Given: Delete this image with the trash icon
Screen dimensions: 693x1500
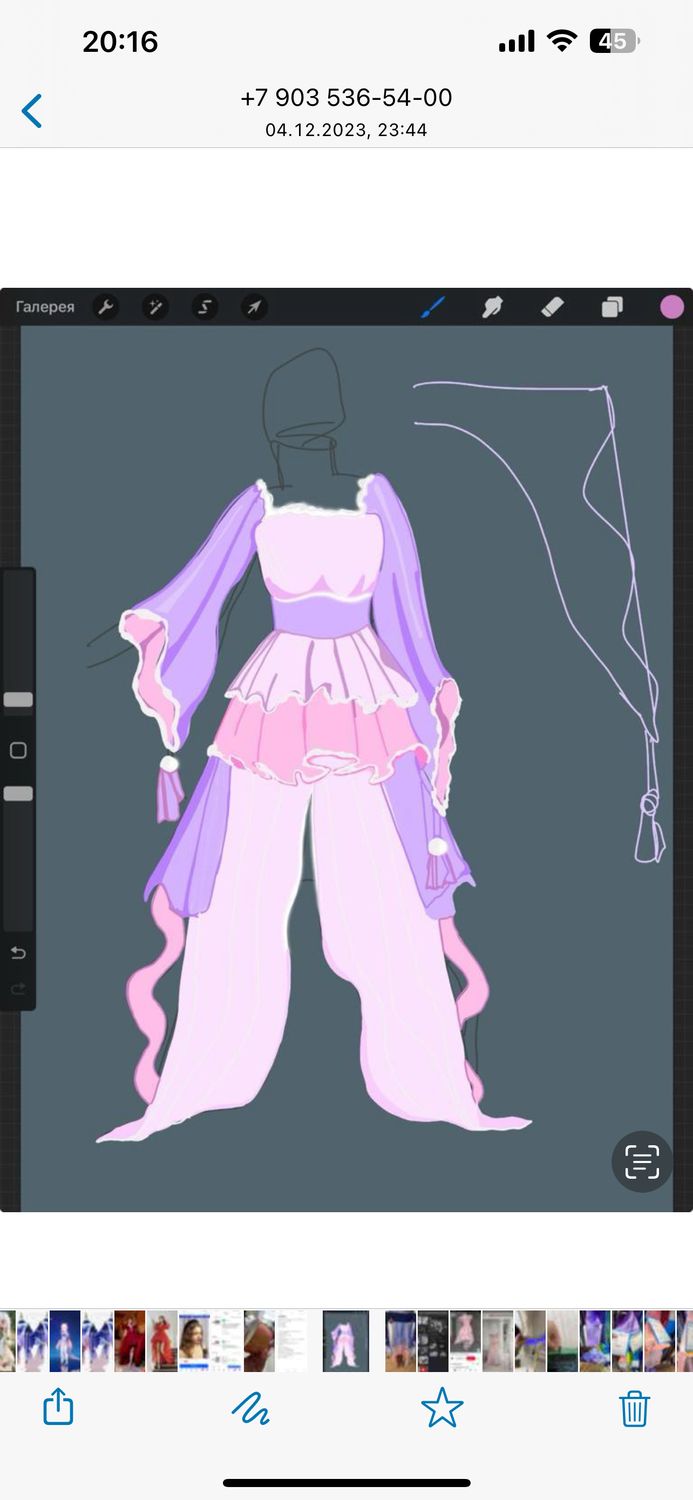Looking at the screenshot, I should pyautogui.click(x=635, y=1408).
